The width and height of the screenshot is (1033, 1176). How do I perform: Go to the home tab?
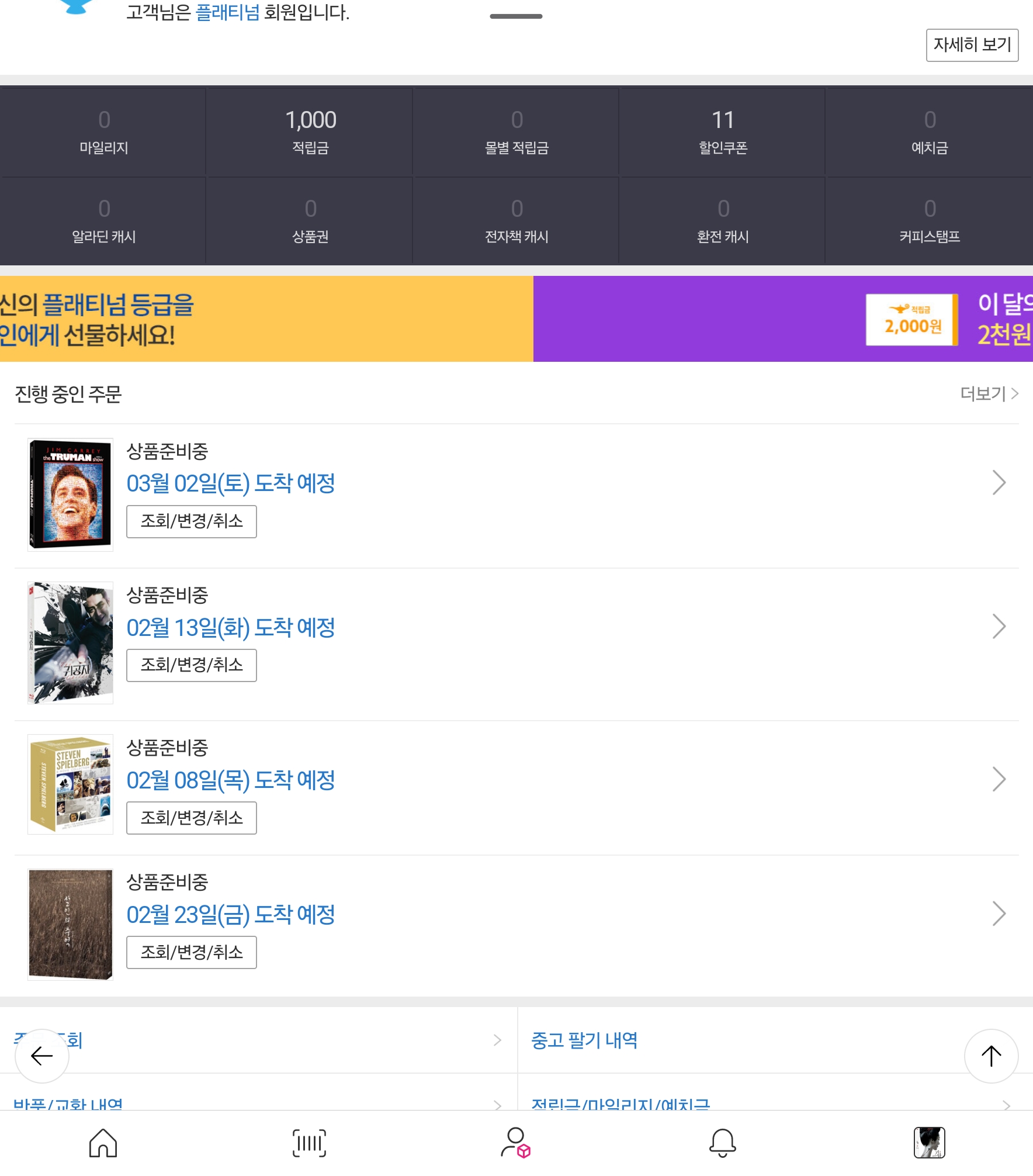[x=103, y=1143]
